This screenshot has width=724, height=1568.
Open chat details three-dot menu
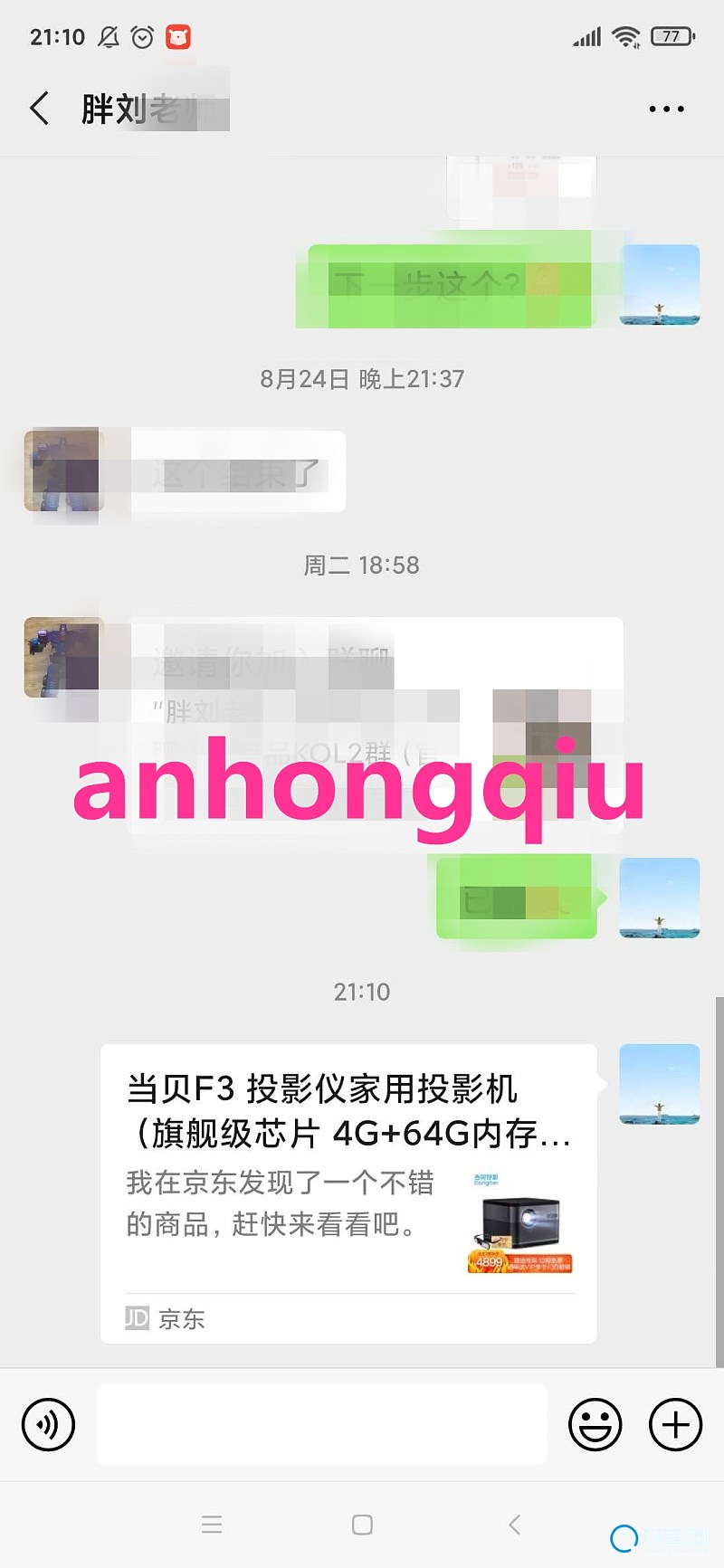(666, 109)
